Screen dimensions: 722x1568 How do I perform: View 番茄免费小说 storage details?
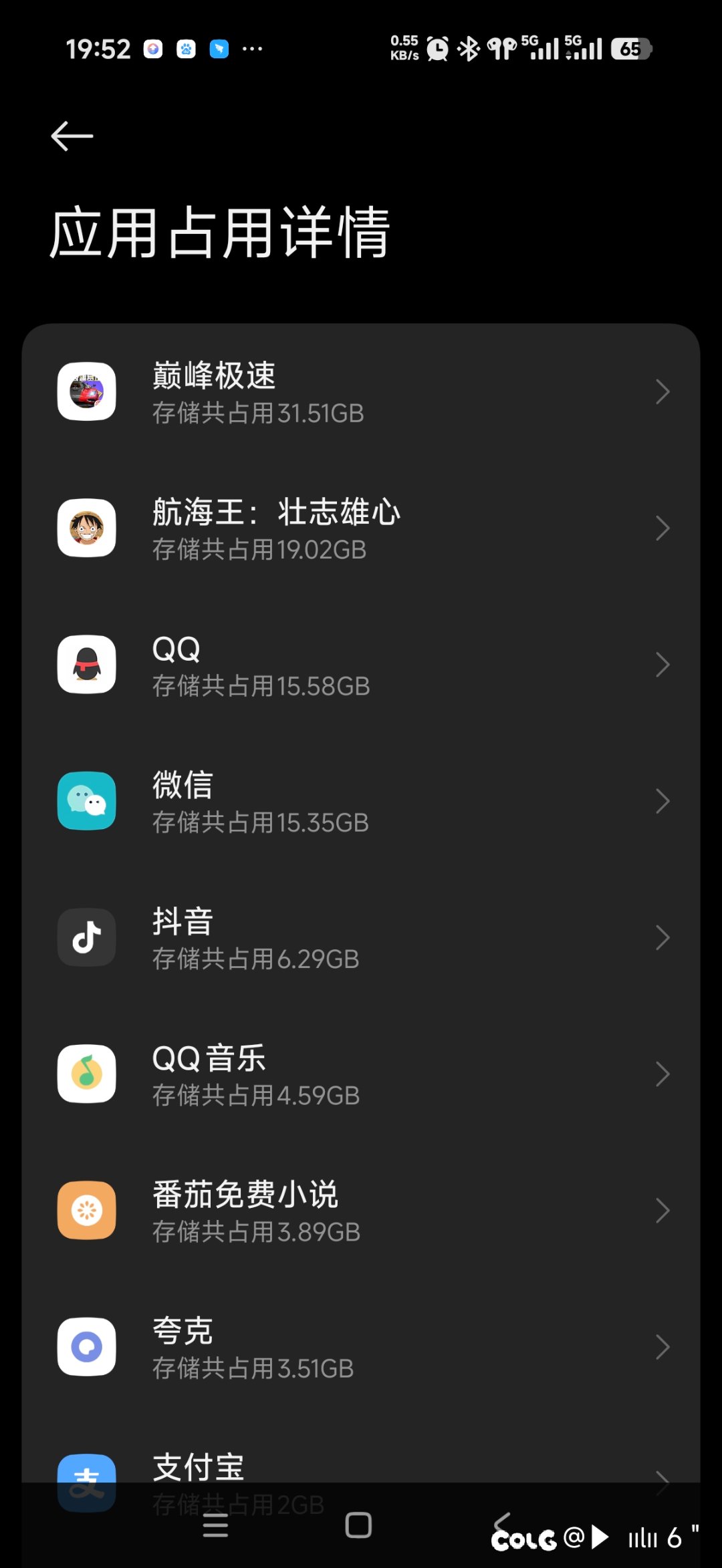tap(361, 1211)
